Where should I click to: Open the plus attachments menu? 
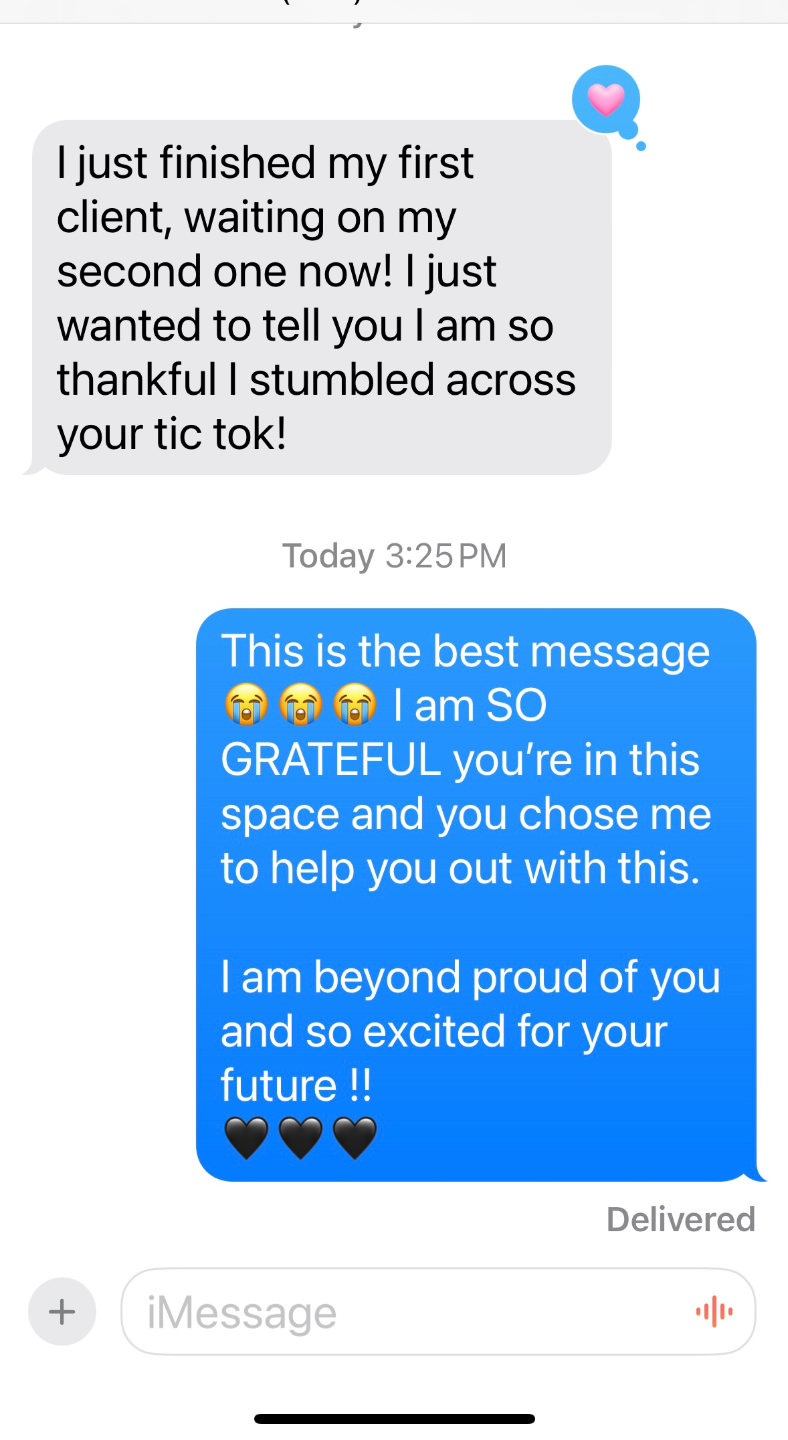click(x=62, y=1311)
